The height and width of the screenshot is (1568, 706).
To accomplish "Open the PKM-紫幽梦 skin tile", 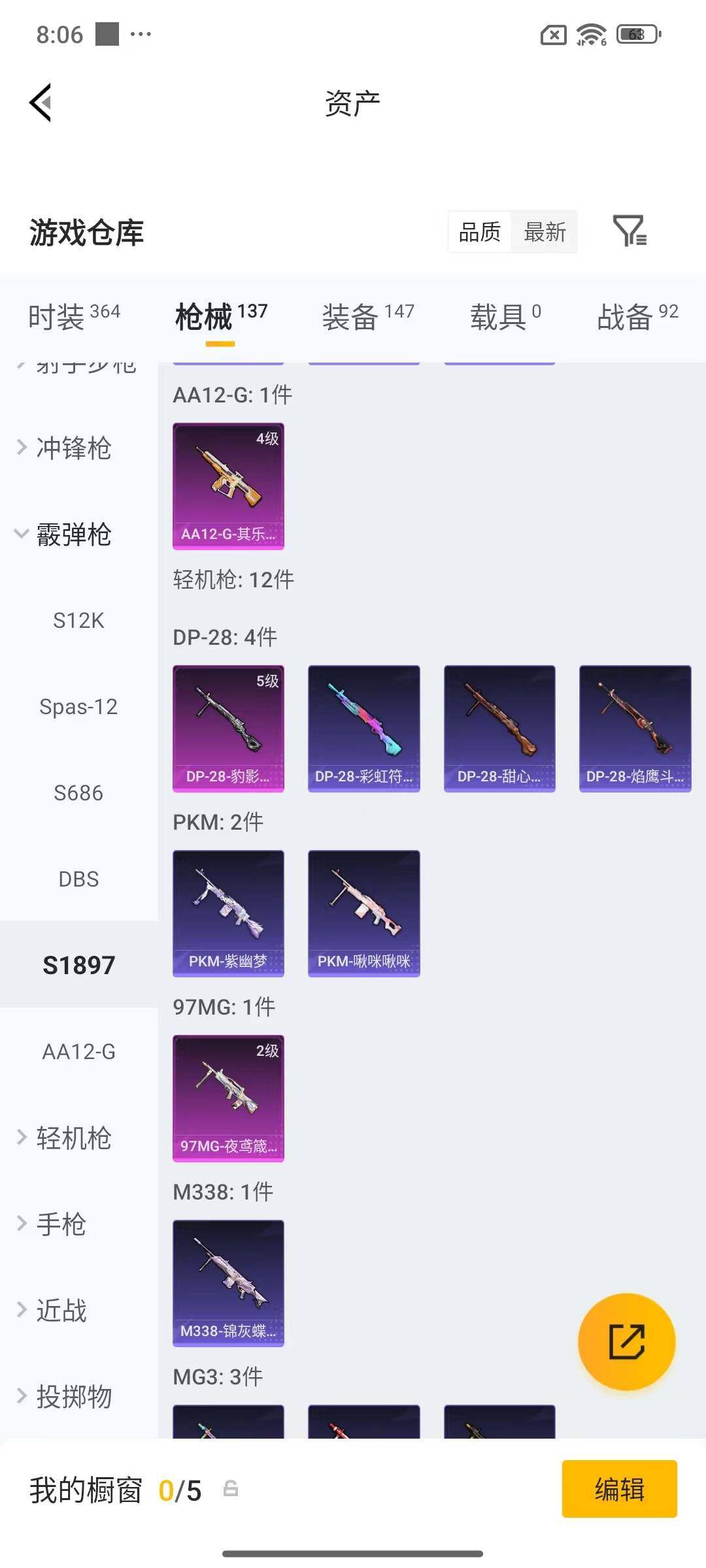I will click(x=228, y=913).
